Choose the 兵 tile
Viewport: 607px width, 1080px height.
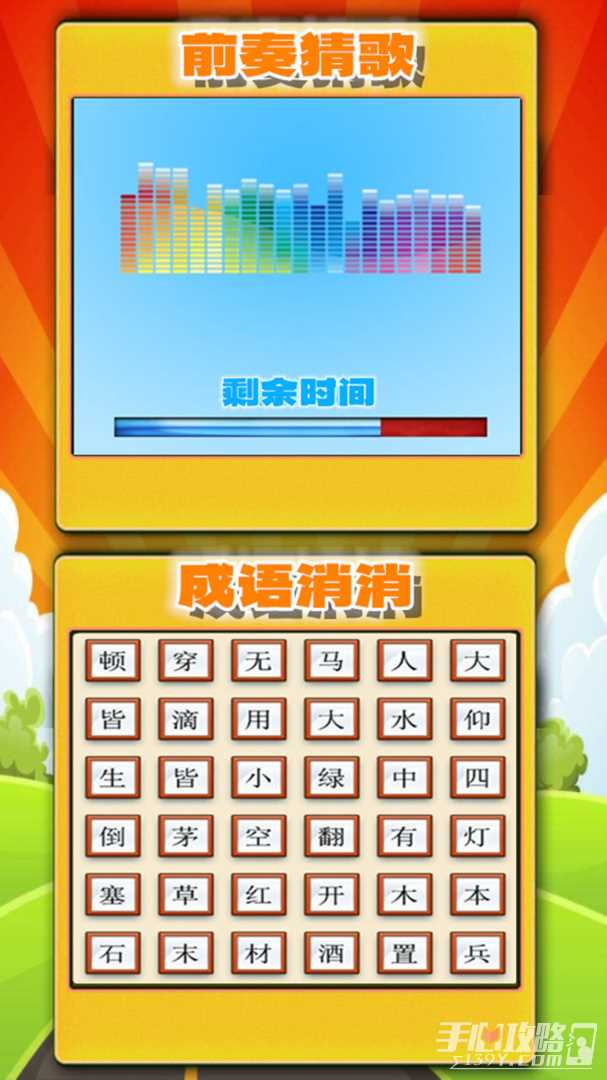pos(477,953)
